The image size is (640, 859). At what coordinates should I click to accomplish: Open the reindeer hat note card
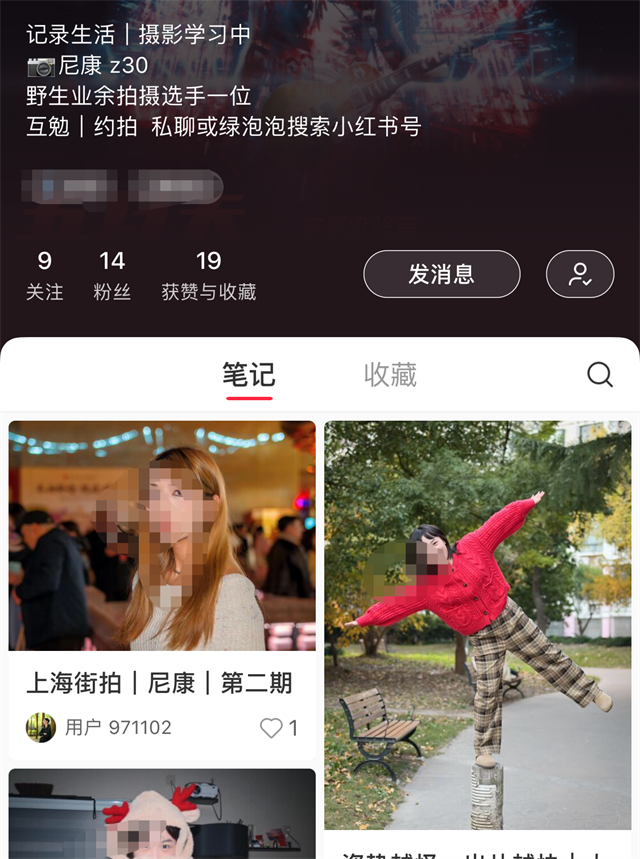[x=162, y=815]
